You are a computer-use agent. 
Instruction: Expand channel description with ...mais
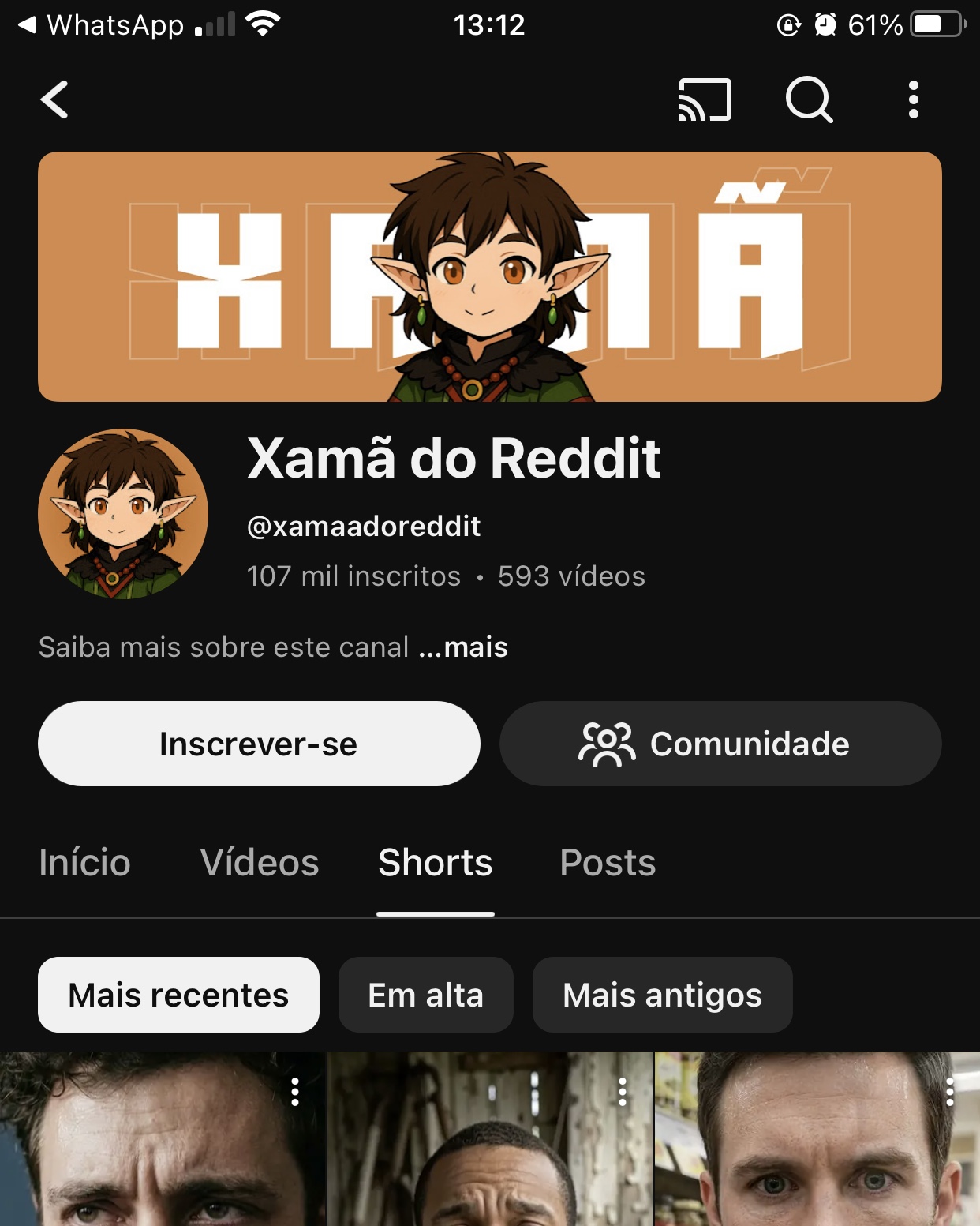click(464, 647)
